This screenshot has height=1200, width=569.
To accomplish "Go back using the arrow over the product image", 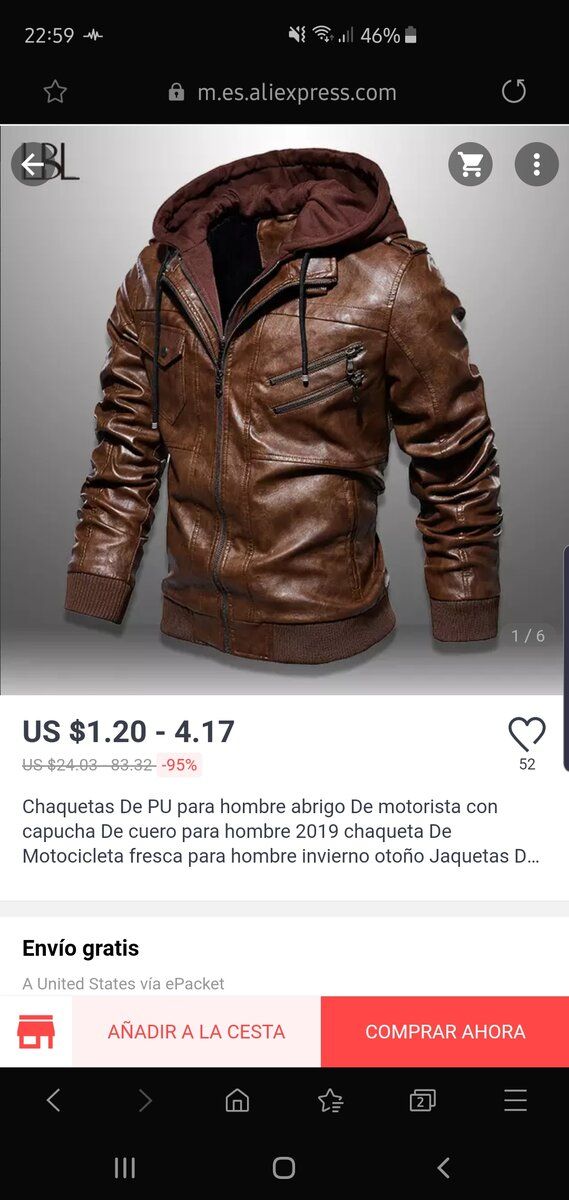I will (x=33, y=164).
